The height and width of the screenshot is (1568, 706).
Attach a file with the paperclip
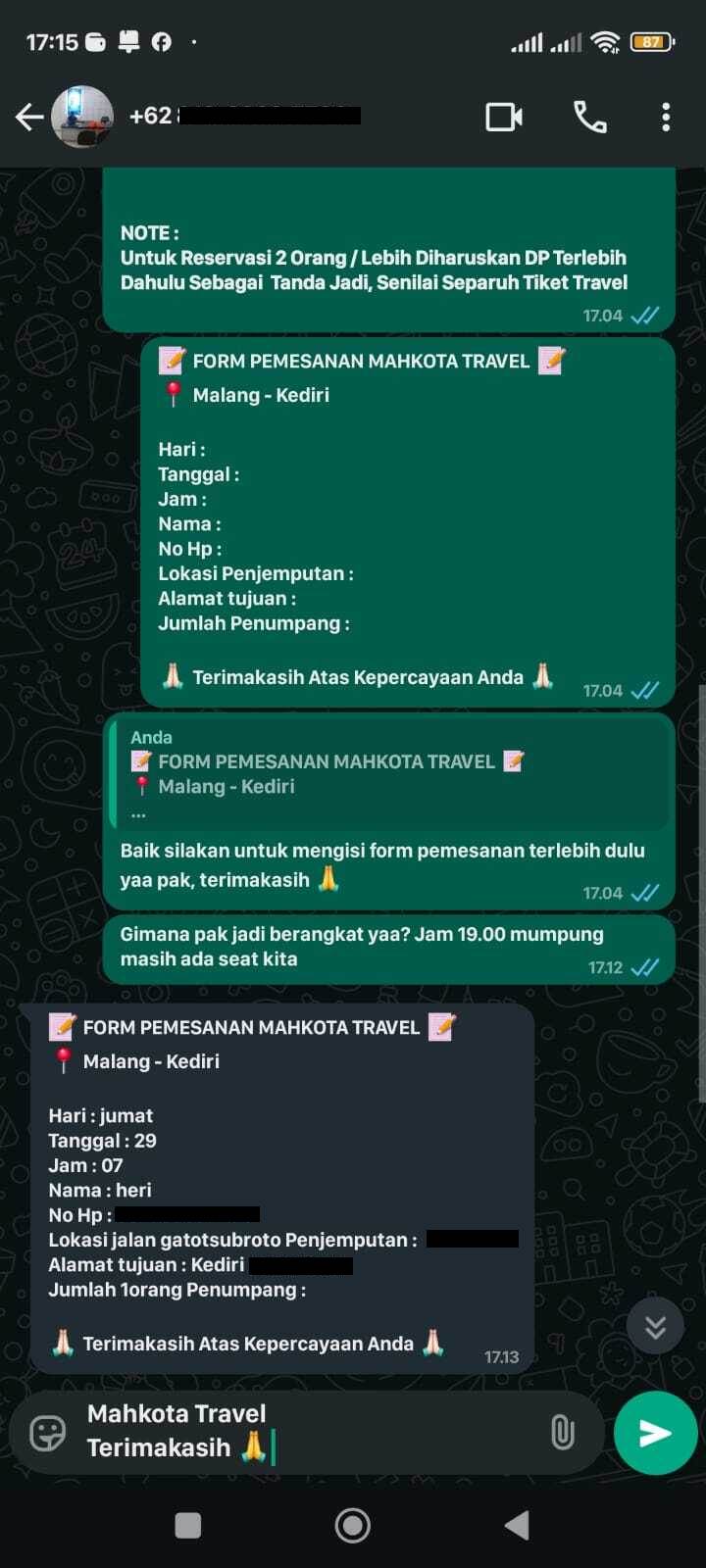pyautogui.click(x=562, y=1433)
